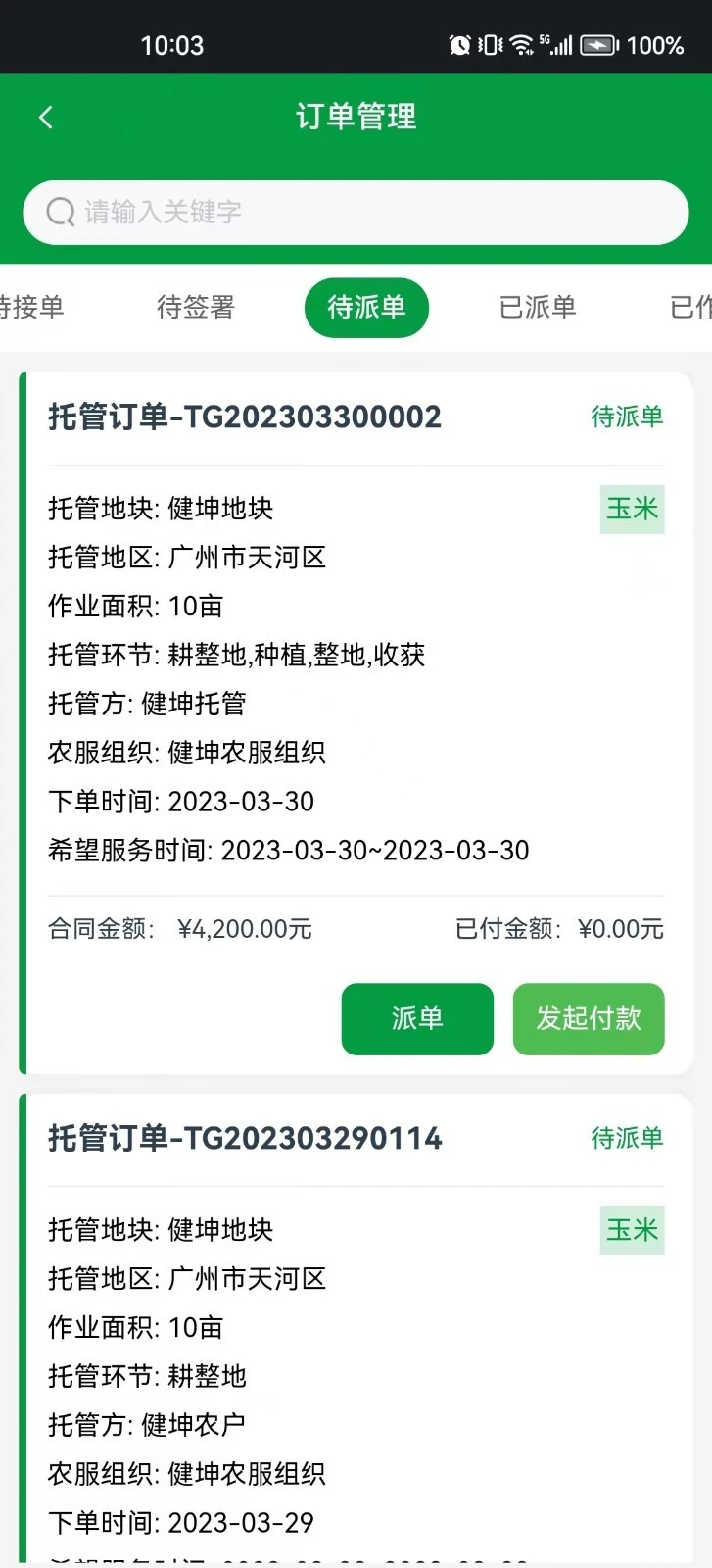Click the magnifier icon in the search bar
Screen dimensions: 712x1568
pos(61,213)
